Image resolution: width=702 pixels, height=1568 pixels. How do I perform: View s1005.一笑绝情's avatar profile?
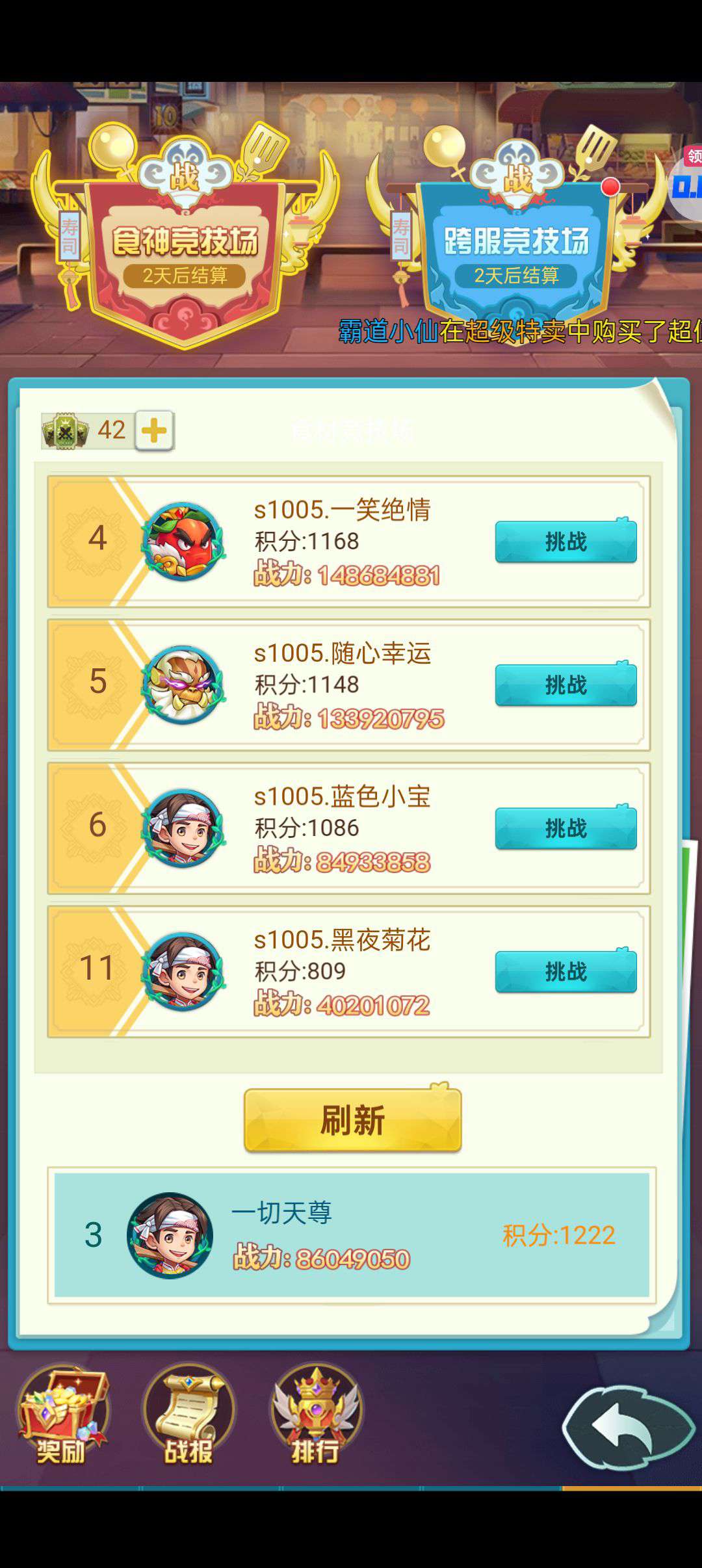tap(184, 541)
